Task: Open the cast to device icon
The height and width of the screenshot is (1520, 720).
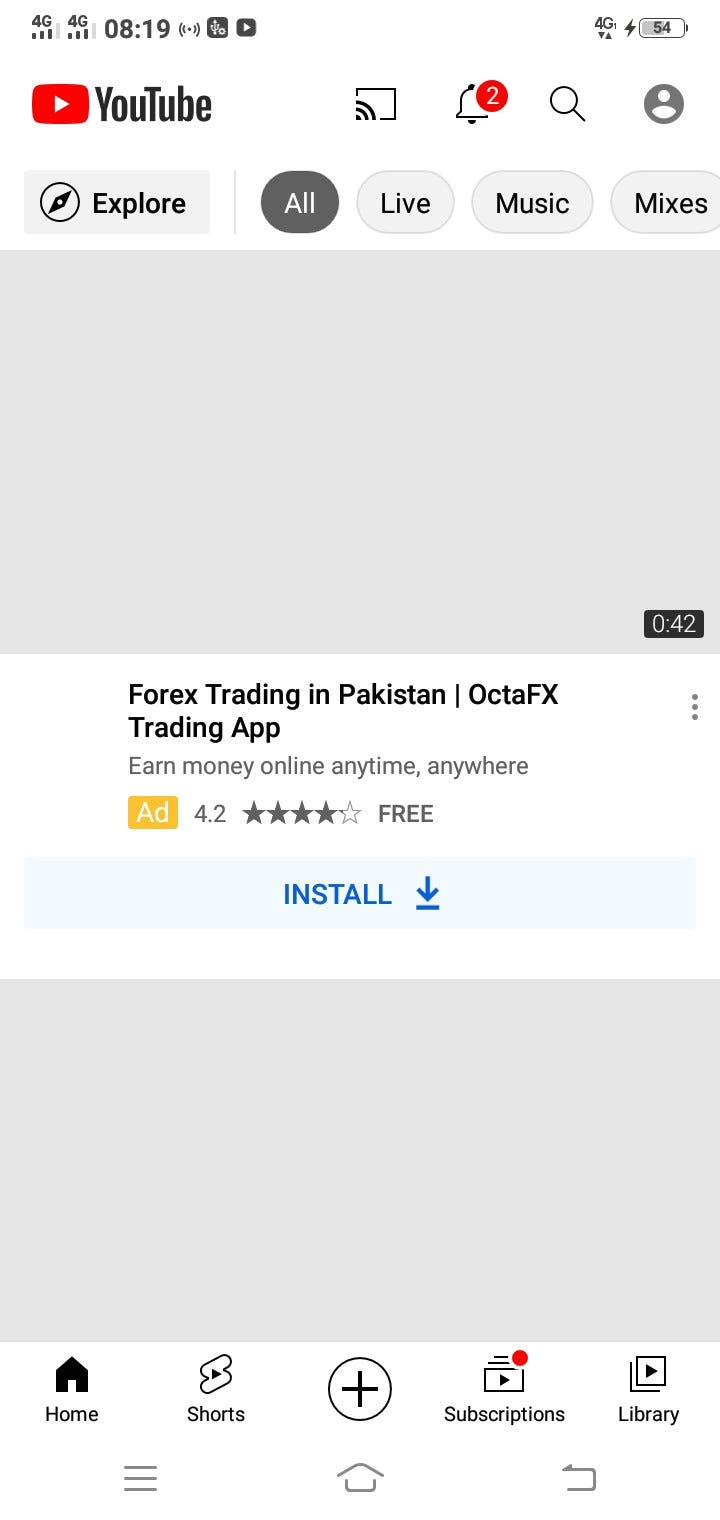Action: pos(375,104)
